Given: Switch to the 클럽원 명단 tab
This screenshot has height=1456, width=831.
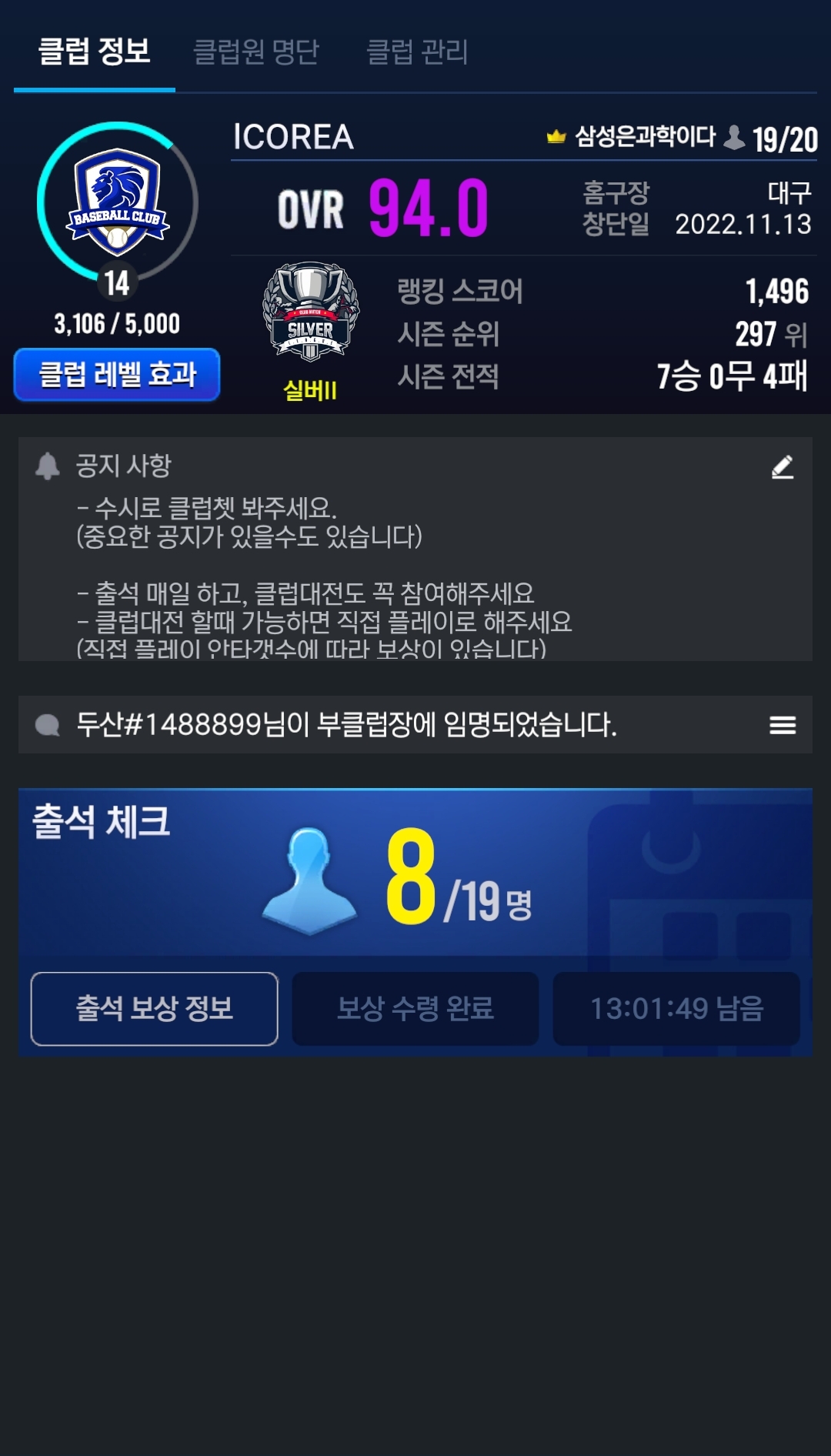Looking at the screenshot, I should (x=255, y=52).
